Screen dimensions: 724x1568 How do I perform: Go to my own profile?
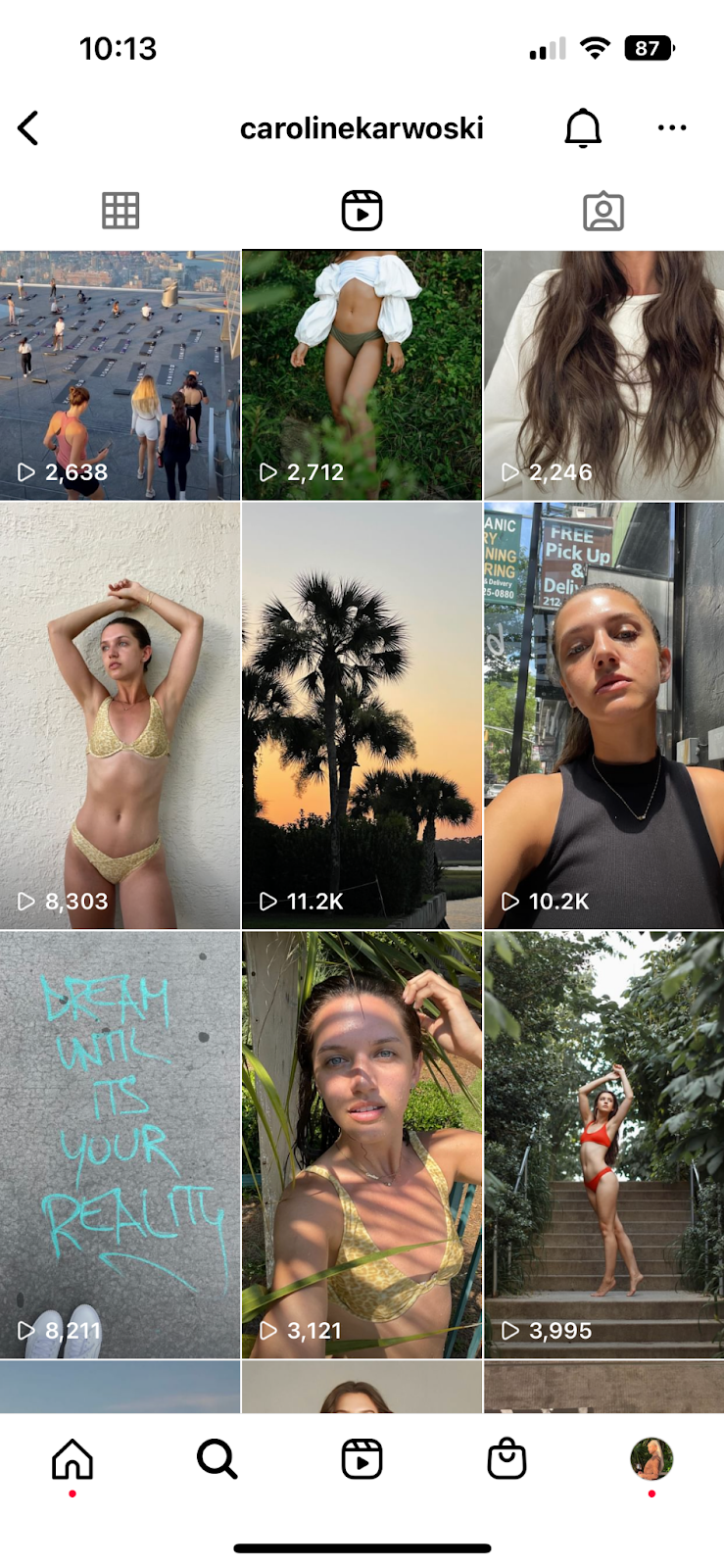[x=652, y=1459]
